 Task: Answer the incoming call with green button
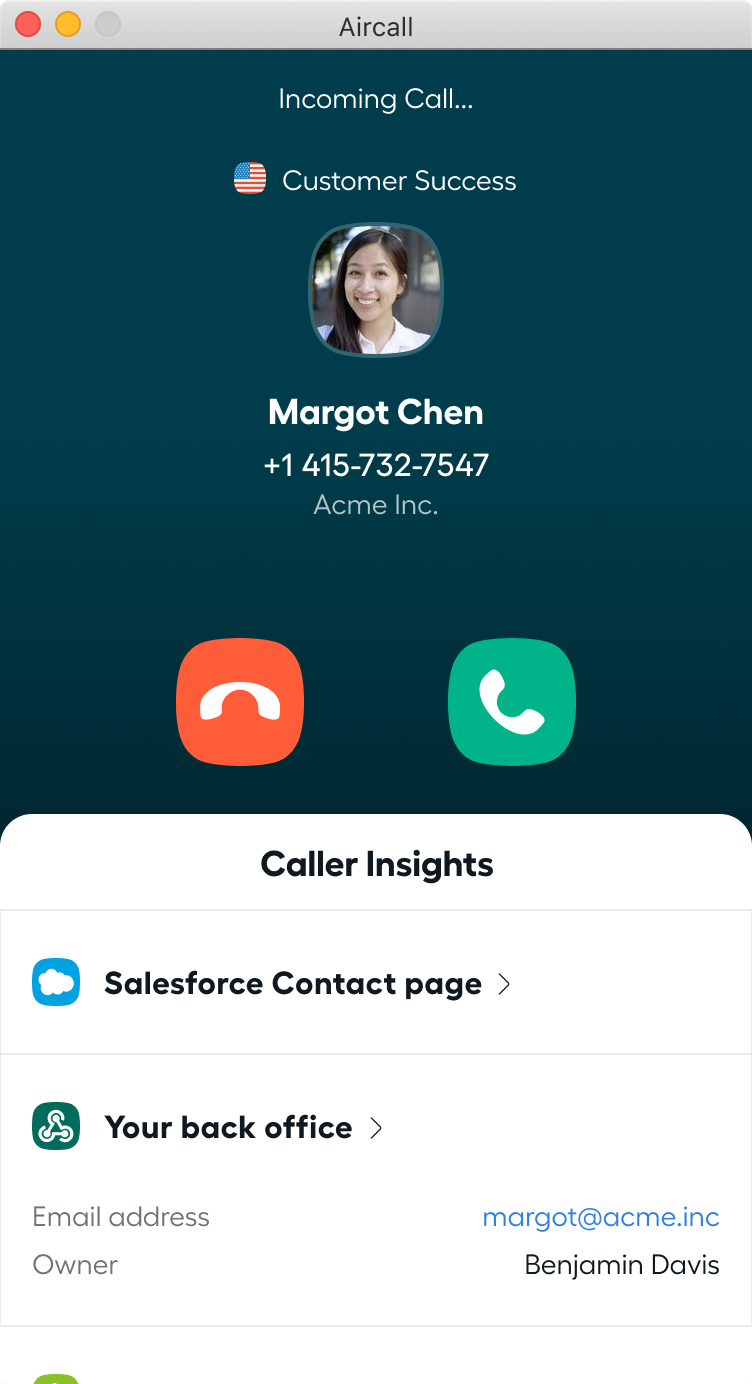click(x=512, y=702)
